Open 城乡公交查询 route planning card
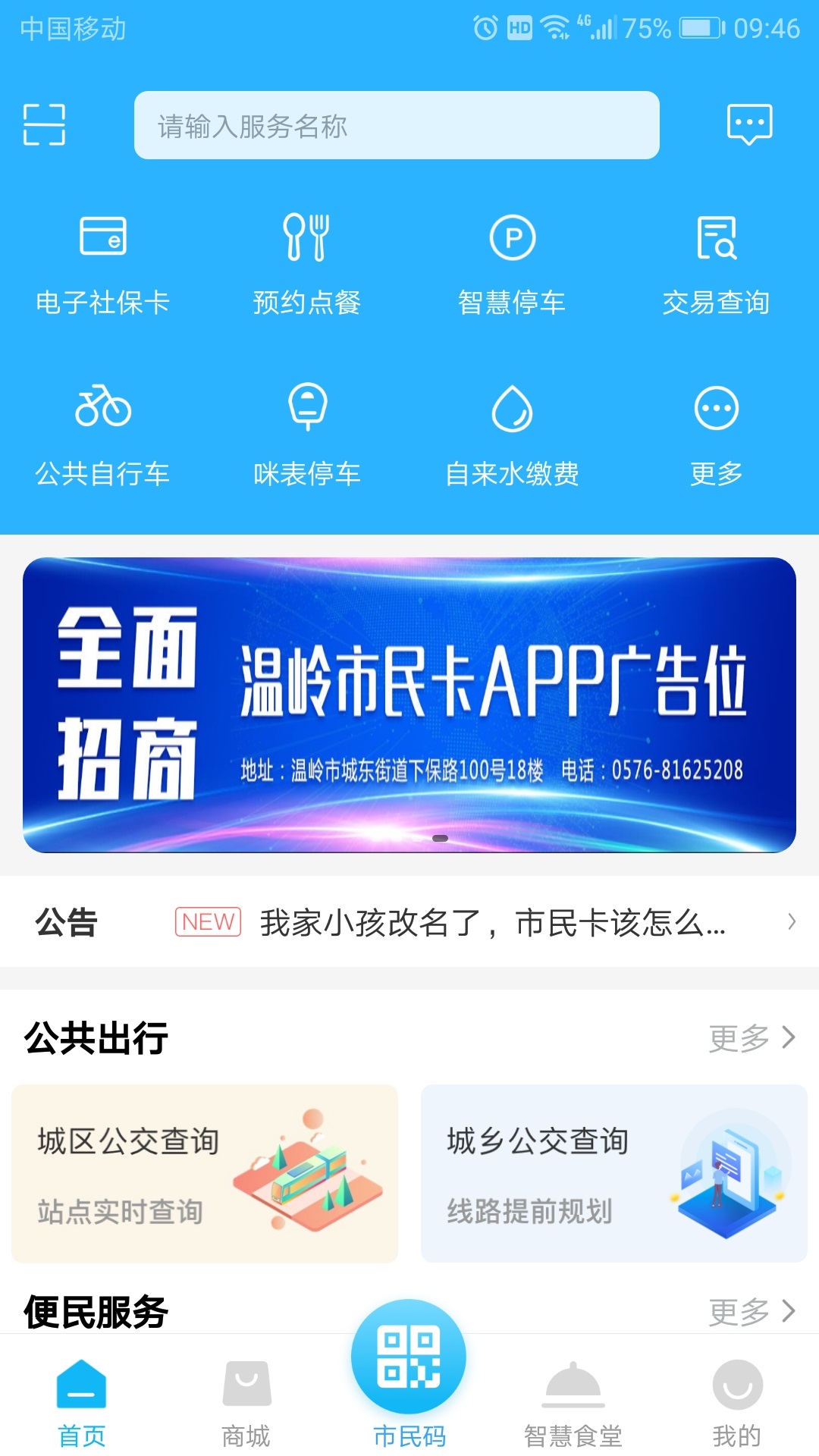Screen dimensions: 819x1456 click(x=614, y=1172)
